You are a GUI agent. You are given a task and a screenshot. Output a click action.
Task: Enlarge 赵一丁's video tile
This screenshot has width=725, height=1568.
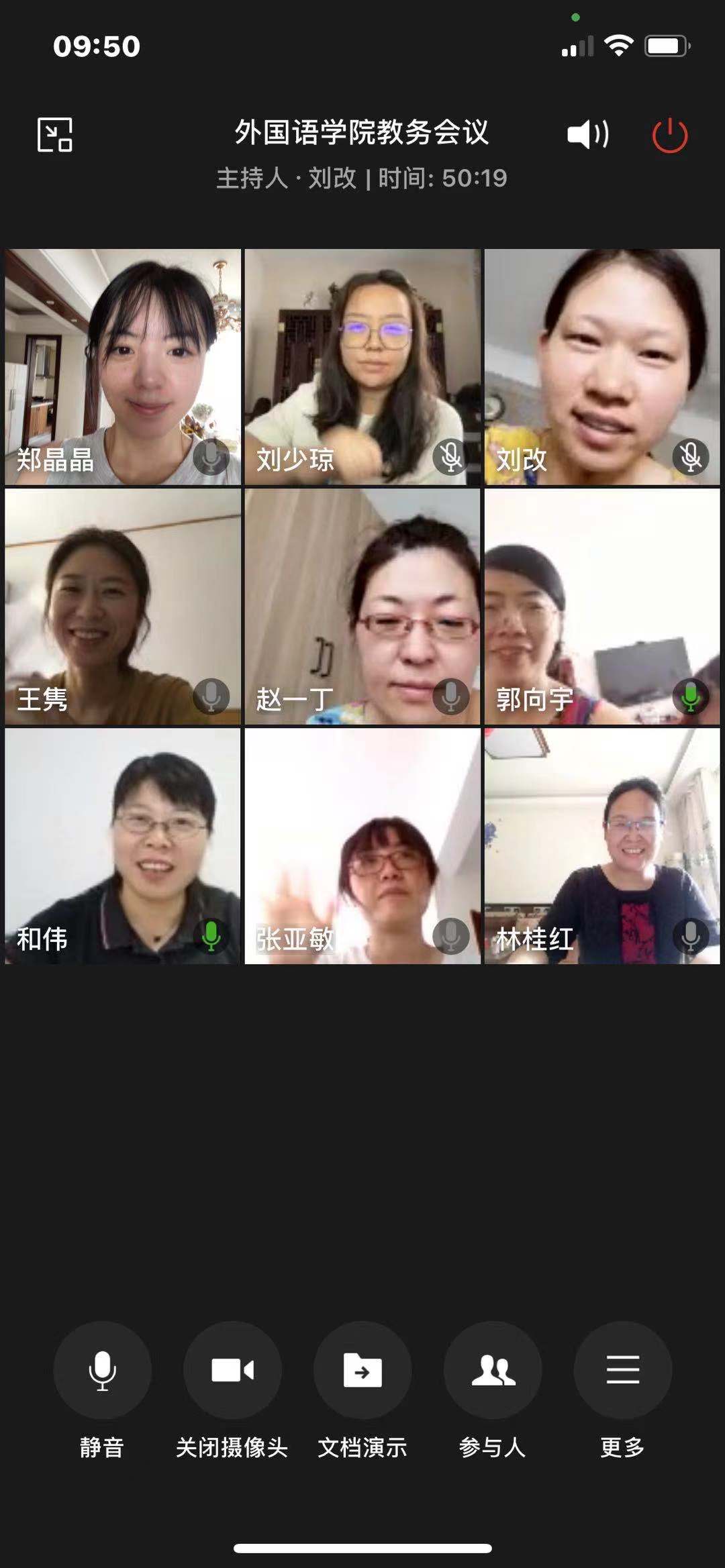tap(362, 607)
